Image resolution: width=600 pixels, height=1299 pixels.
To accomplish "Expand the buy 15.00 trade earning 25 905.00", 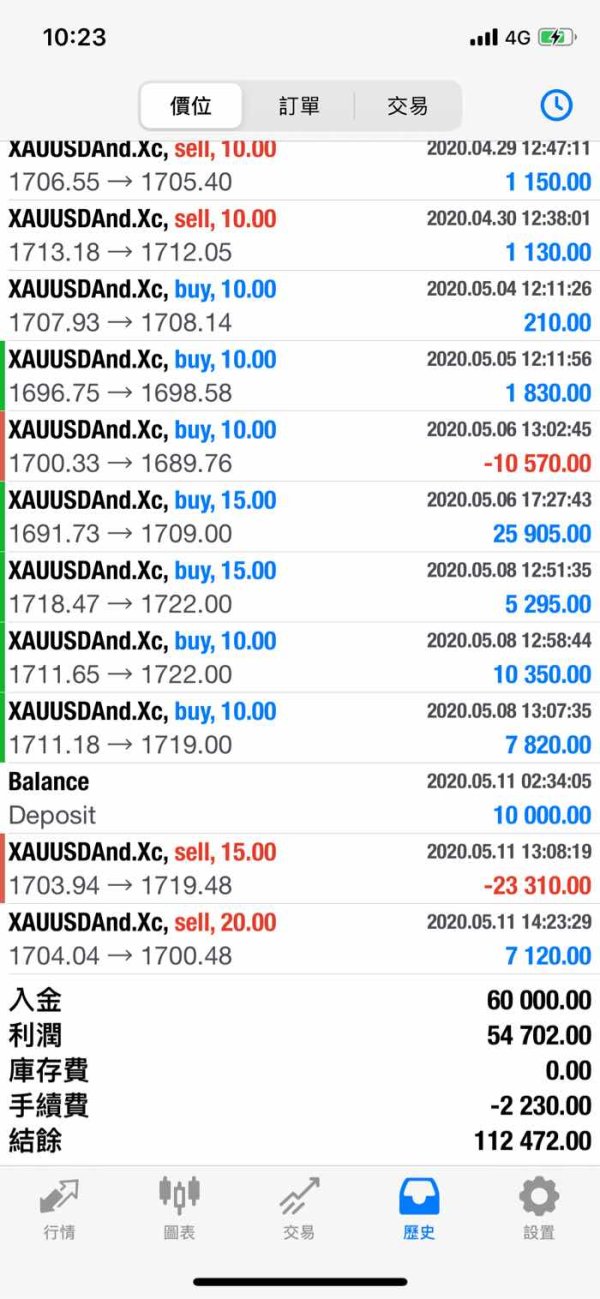I will tap(300, 517).
